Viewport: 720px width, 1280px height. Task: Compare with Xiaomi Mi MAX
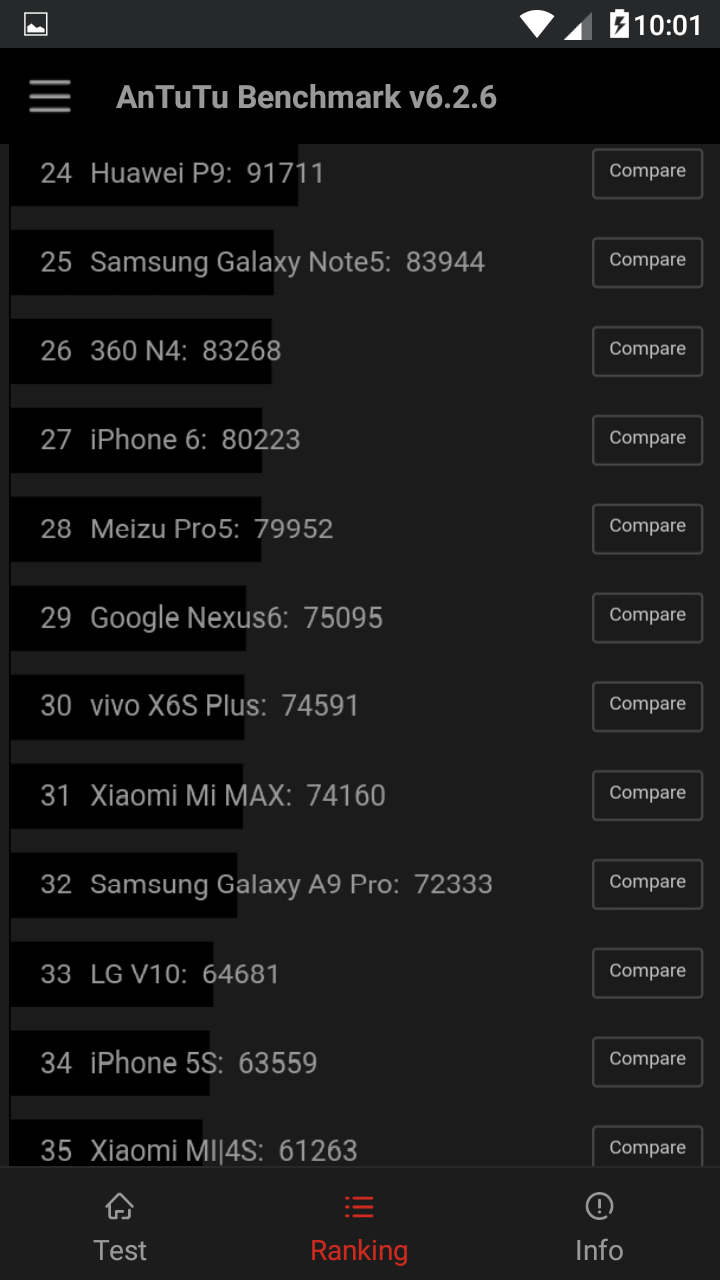coord(647,796)
